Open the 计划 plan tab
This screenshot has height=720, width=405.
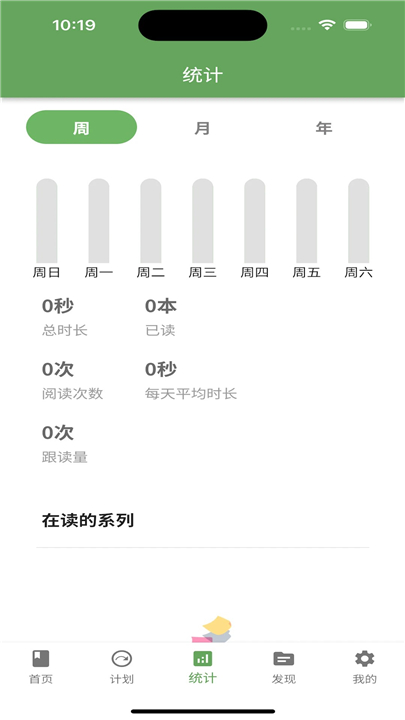pos(122,667)
